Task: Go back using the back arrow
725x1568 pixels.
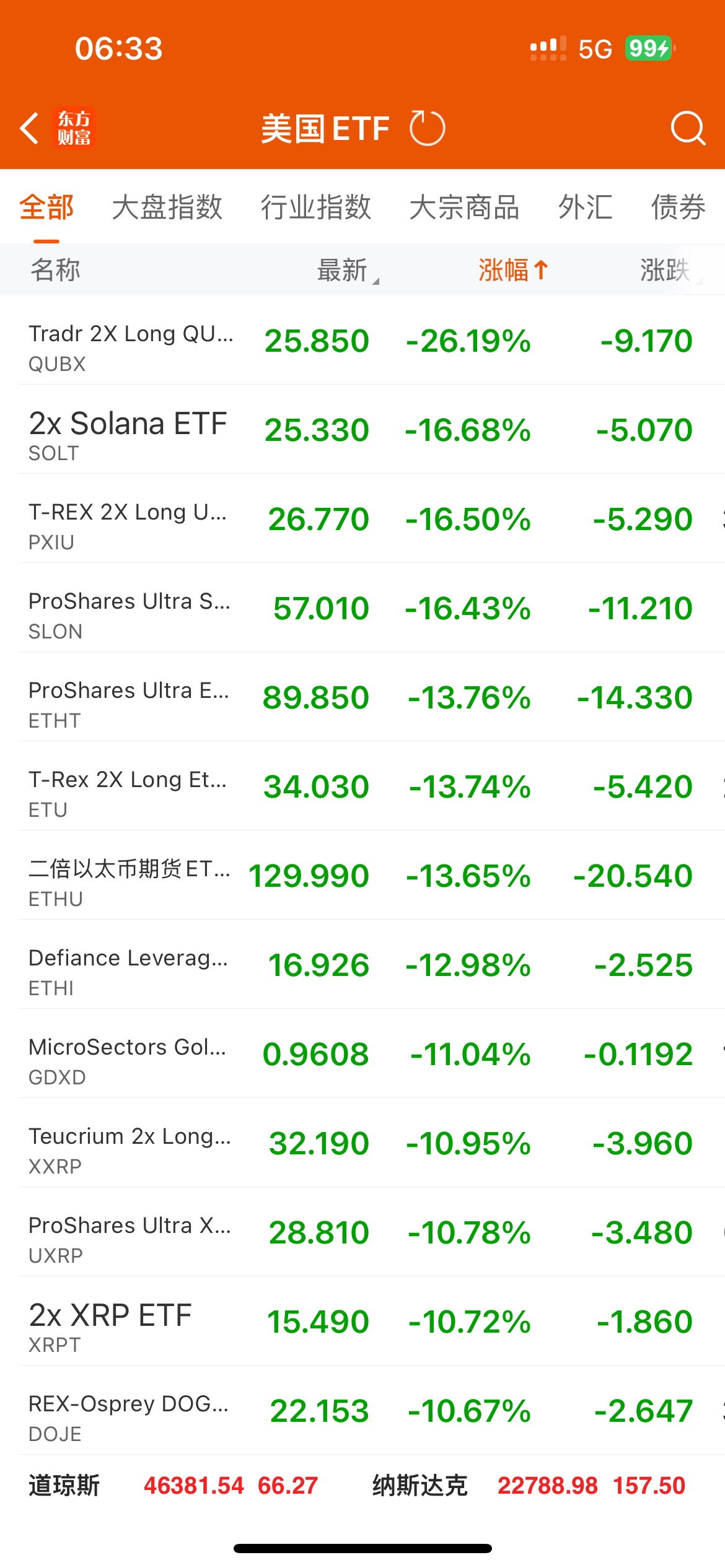Action: coord(29,129)
